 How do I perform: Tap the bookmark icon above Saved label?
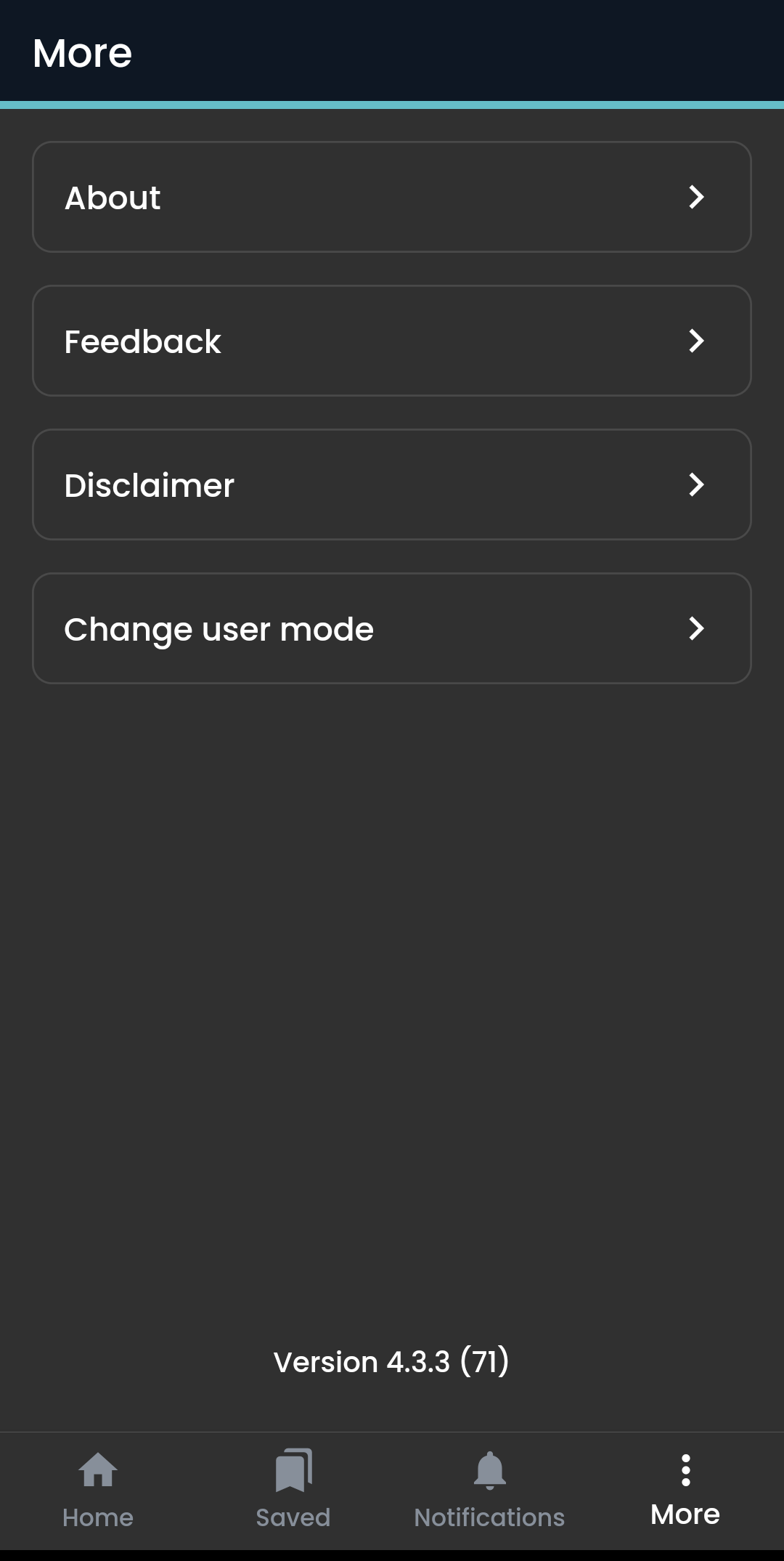(293, 1467)
